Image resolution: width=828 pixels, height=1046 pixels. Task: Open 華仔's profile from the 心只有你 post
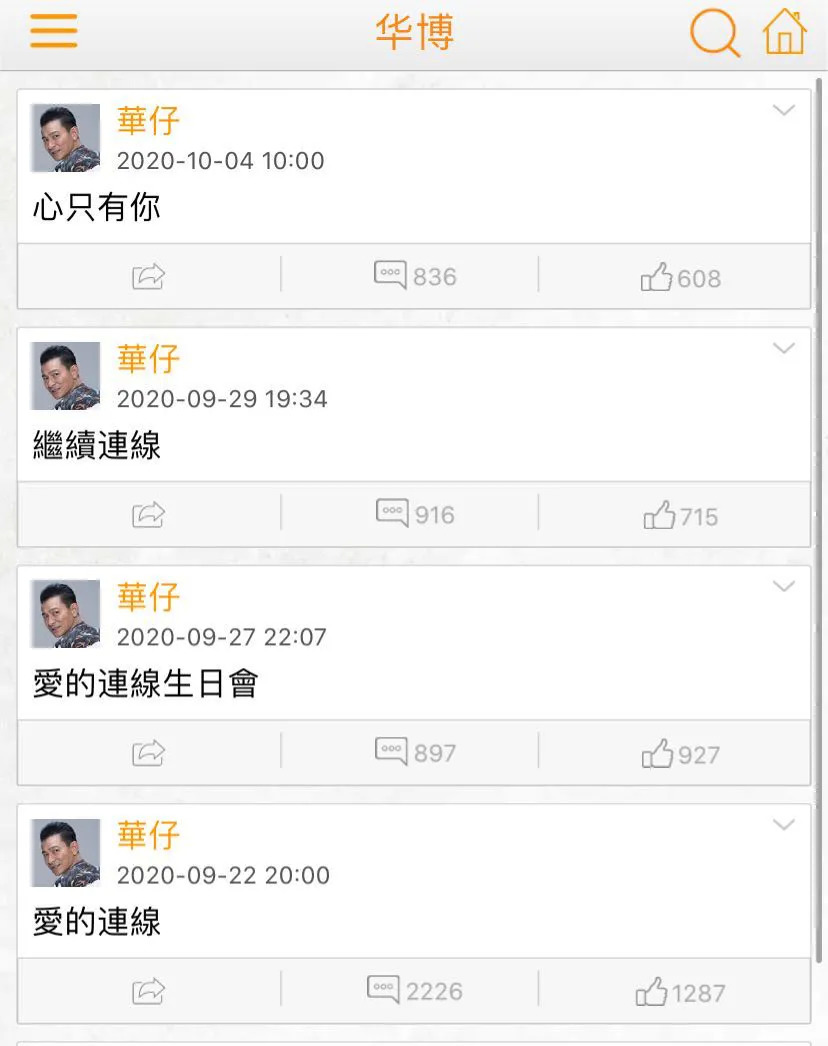[66, 138]
